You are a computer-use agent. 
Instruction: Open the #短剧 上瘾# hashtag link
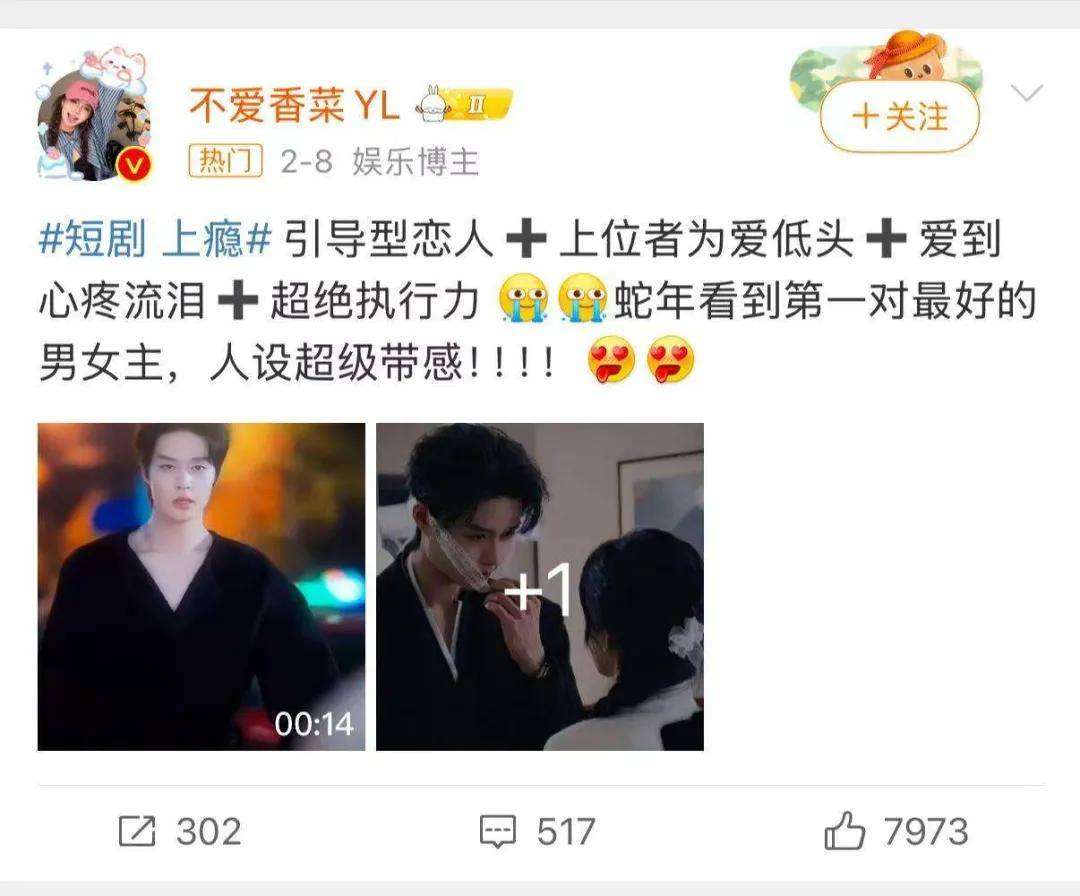[x=155, y=242]
